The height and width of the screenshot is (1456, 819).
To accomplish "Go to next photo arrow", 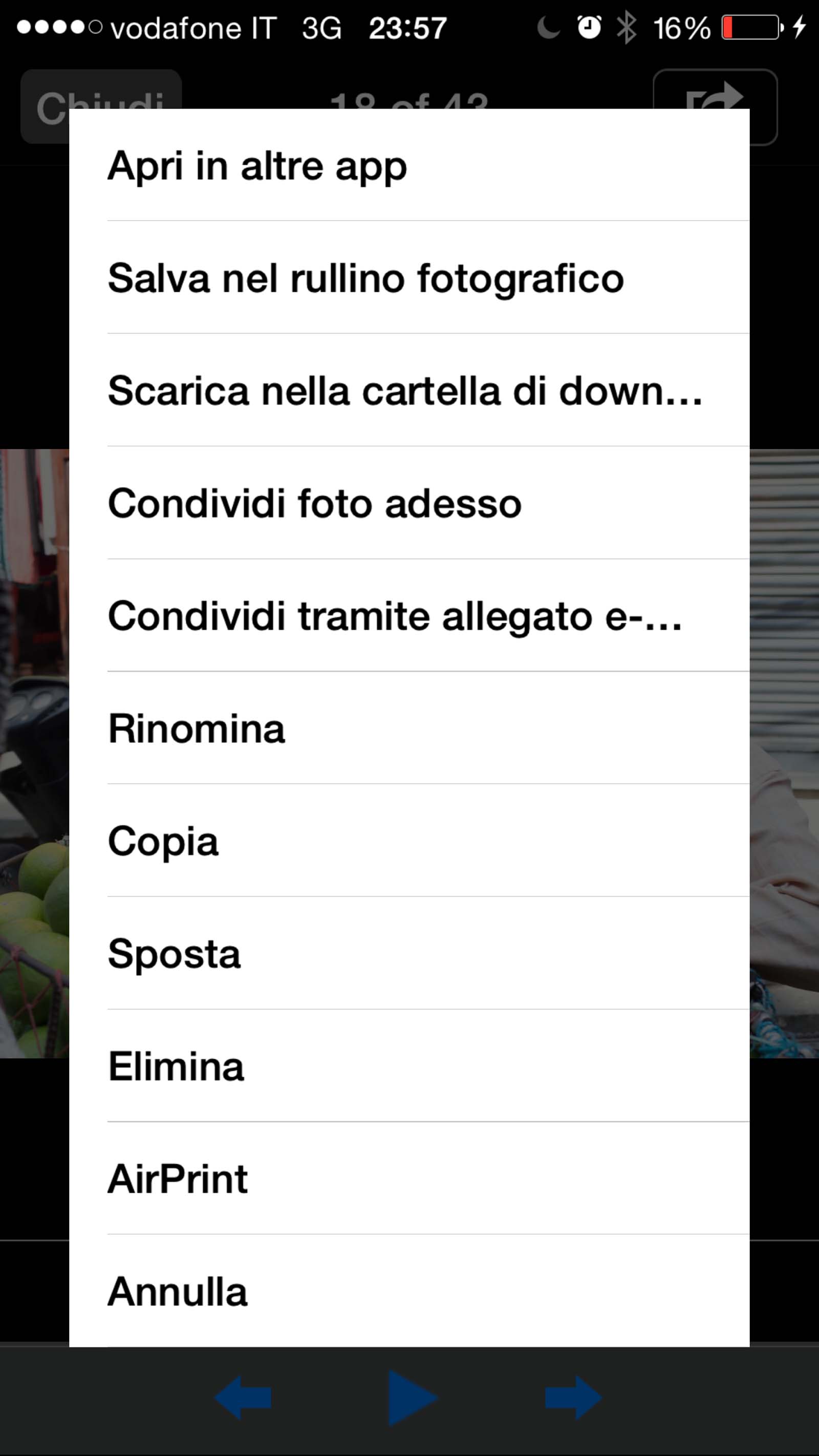I will coord(573,1398).
